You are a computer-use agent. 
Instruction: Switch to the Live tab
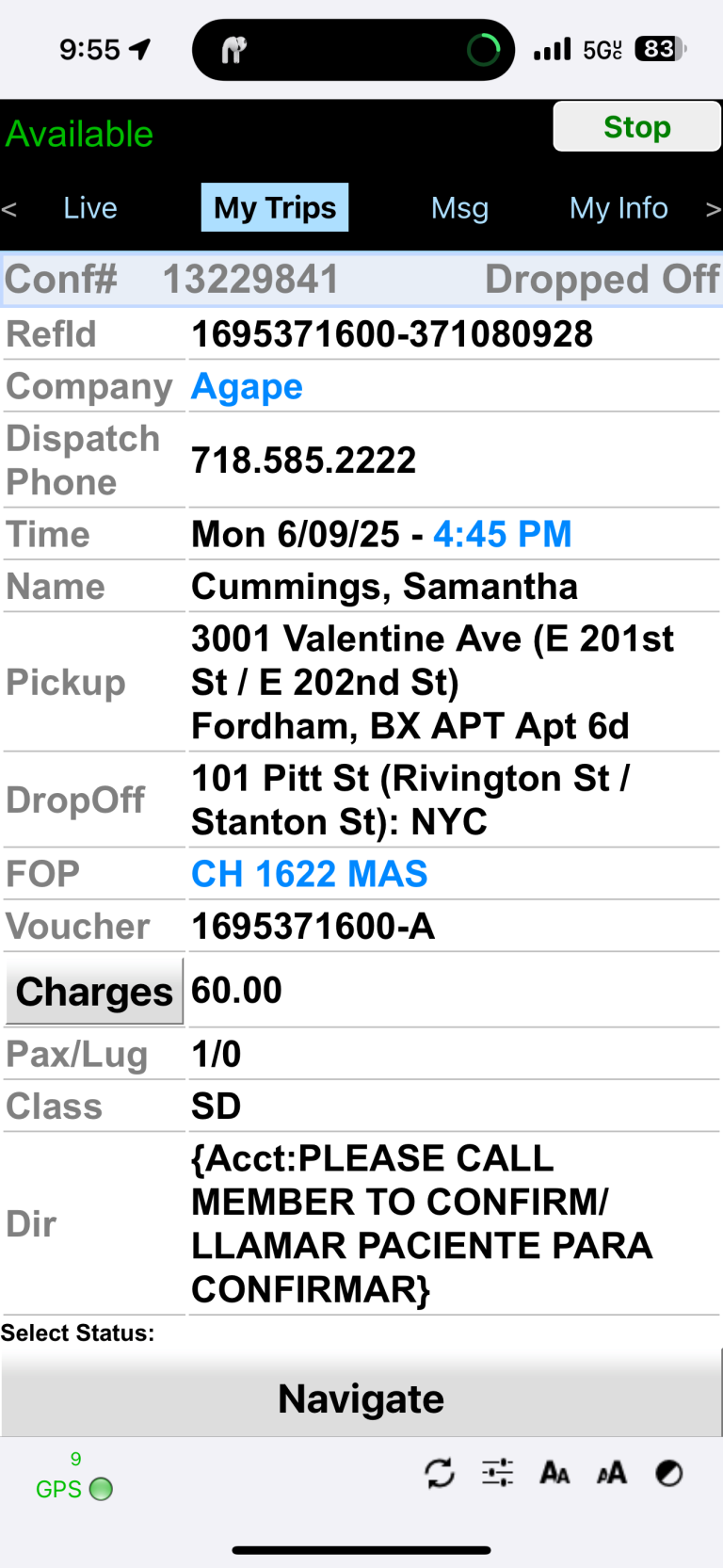click(x=90, y=207)
